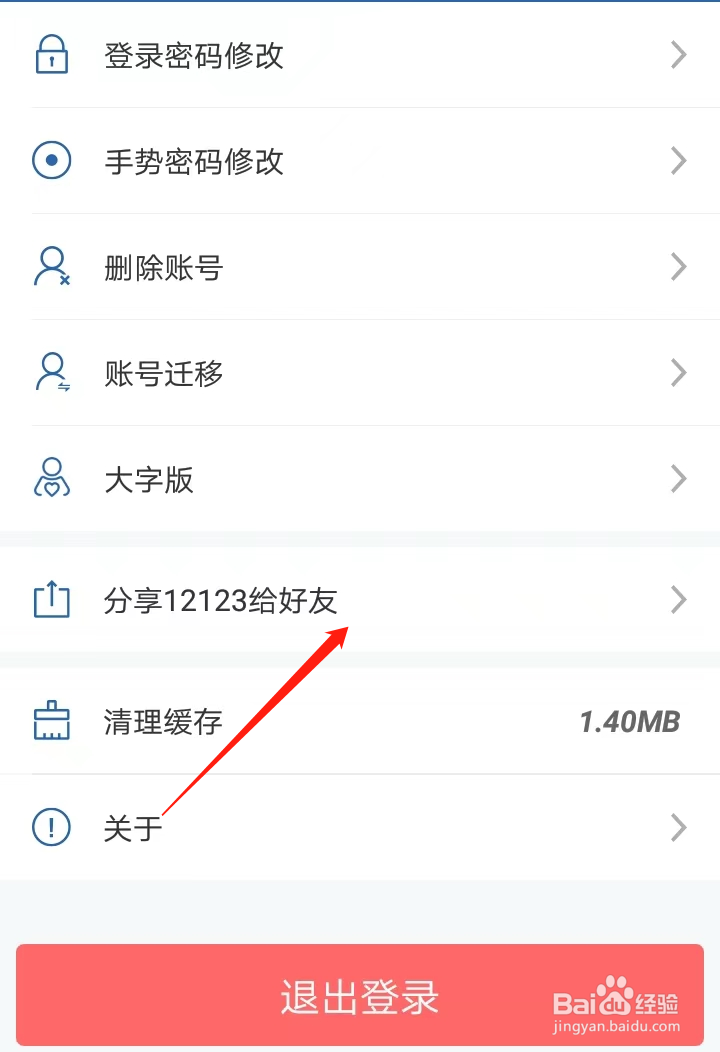Select the broom icon for 清理缓存
The height and width of the screenshot is (1052, 720).
(x=51, y=721)
